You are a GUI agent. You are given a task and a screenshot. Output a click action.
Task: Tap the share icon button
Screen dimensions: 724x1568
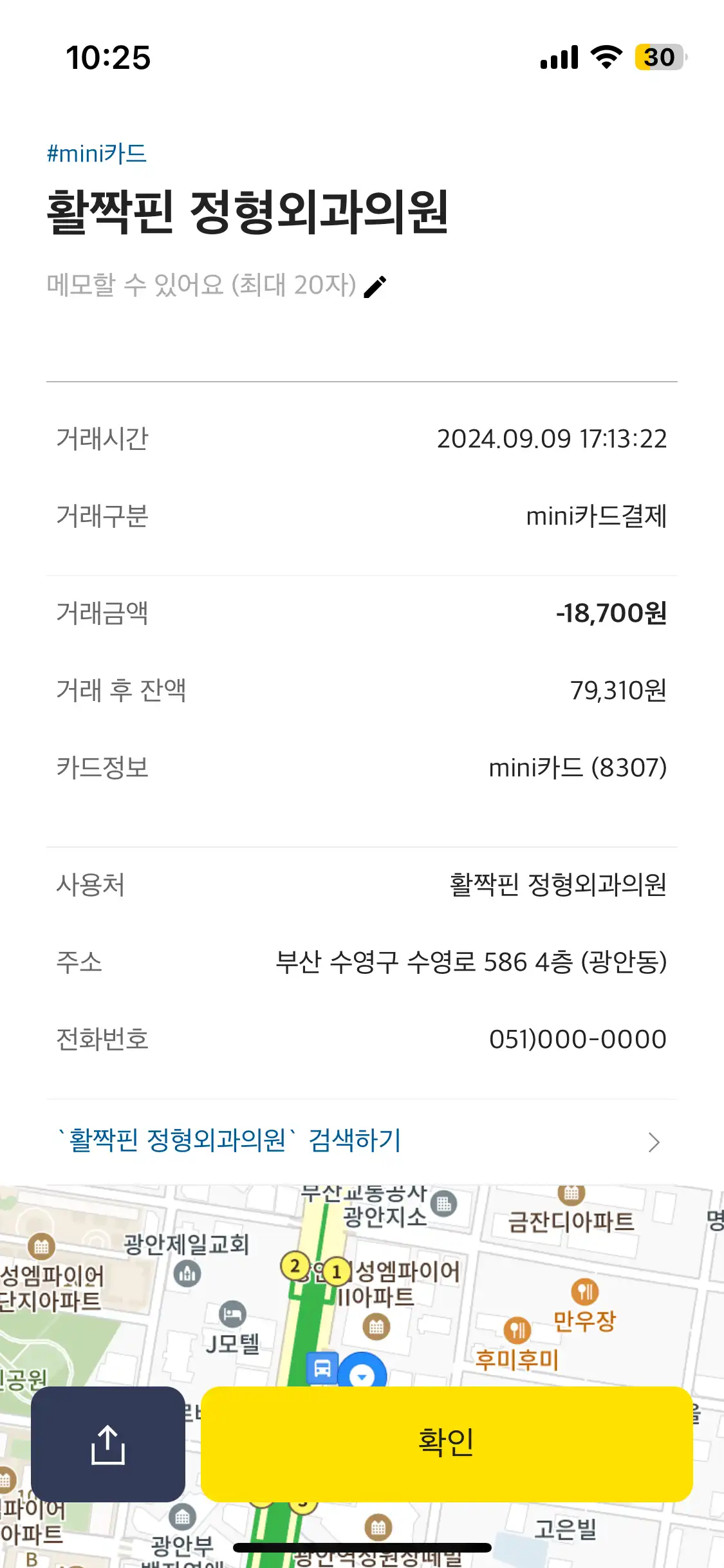(x=108, y=1442)
